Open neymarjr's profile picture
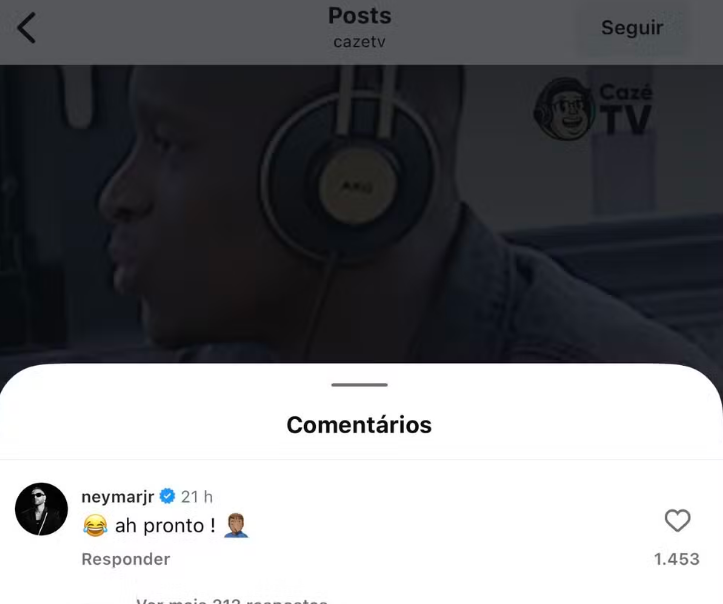 click(x=41, y=509)
